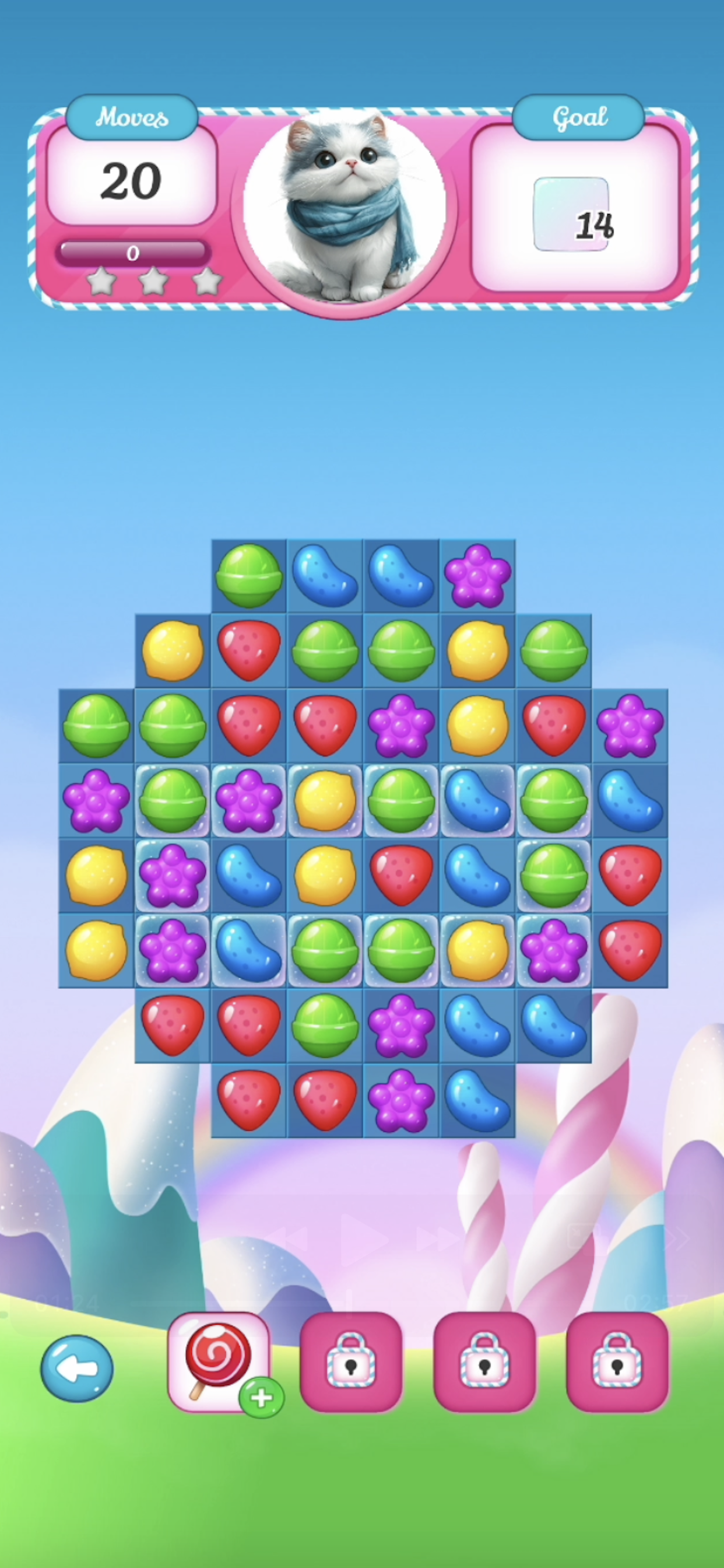The height and width of the screenshot is (1568, 724).
Task: Select the lollipop booster
Action: tap(219, 1361)
